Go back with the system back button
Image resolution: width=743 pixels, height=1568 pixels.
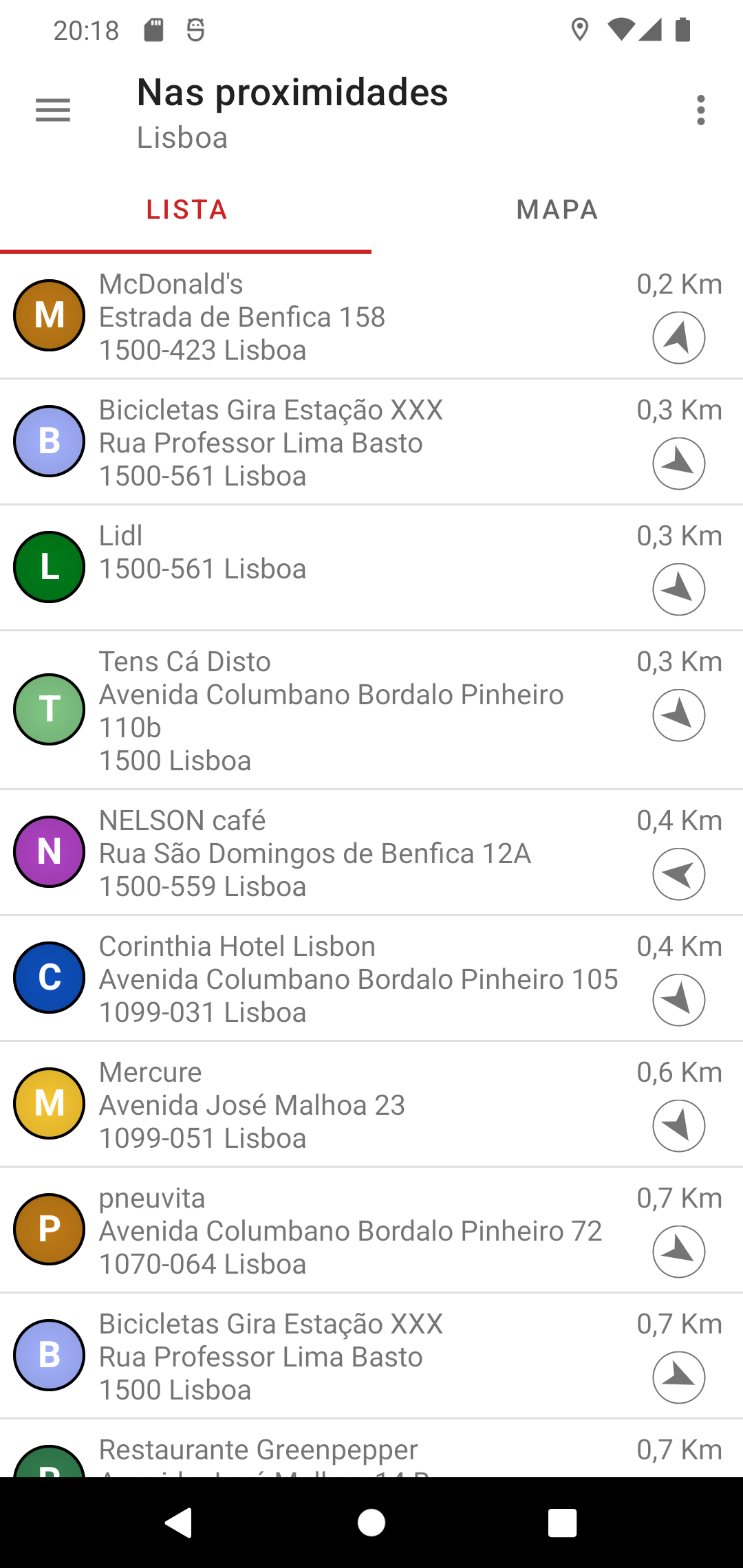coord(179,1523)
